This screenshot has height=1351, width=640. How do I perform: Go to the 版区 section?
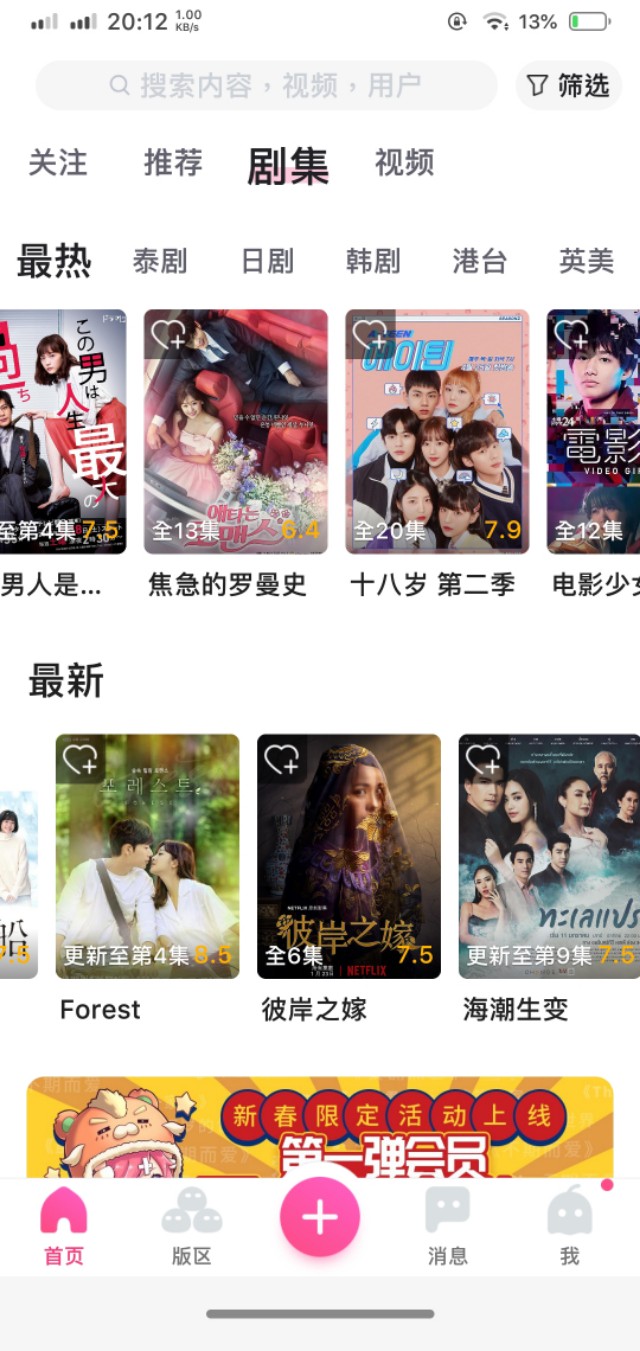(x=191, y=1227)
